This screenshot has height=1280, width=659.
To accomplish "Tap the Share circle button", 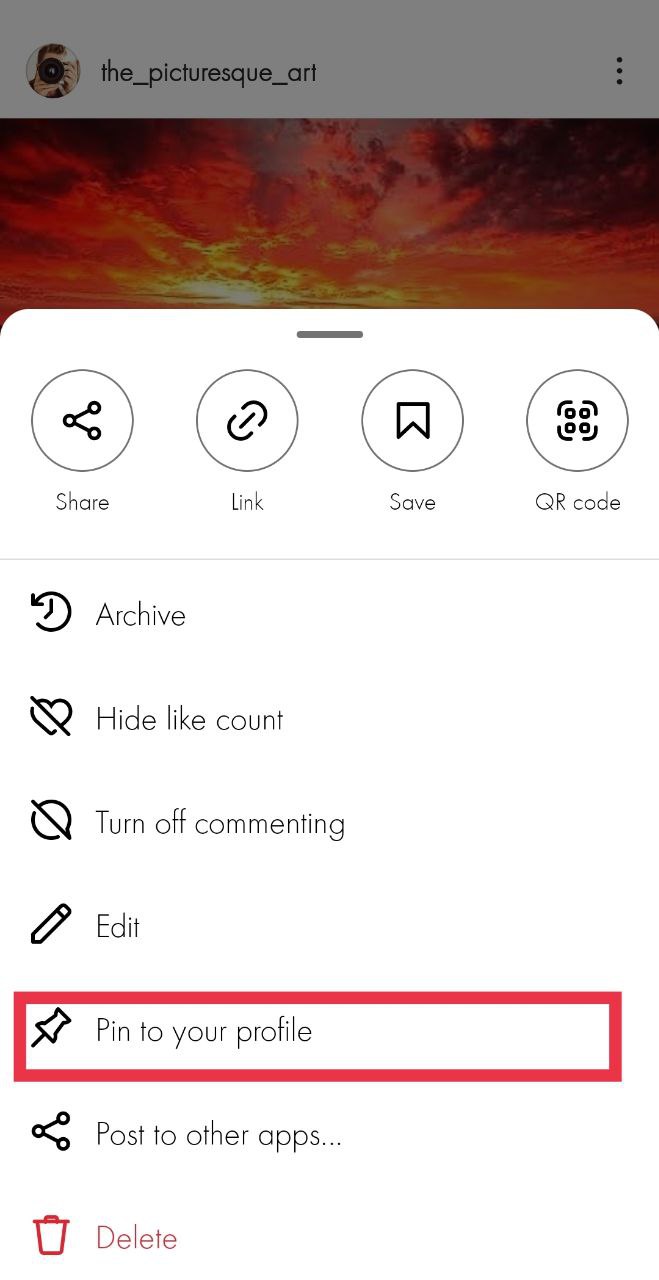I will click(x=82, y=421).
